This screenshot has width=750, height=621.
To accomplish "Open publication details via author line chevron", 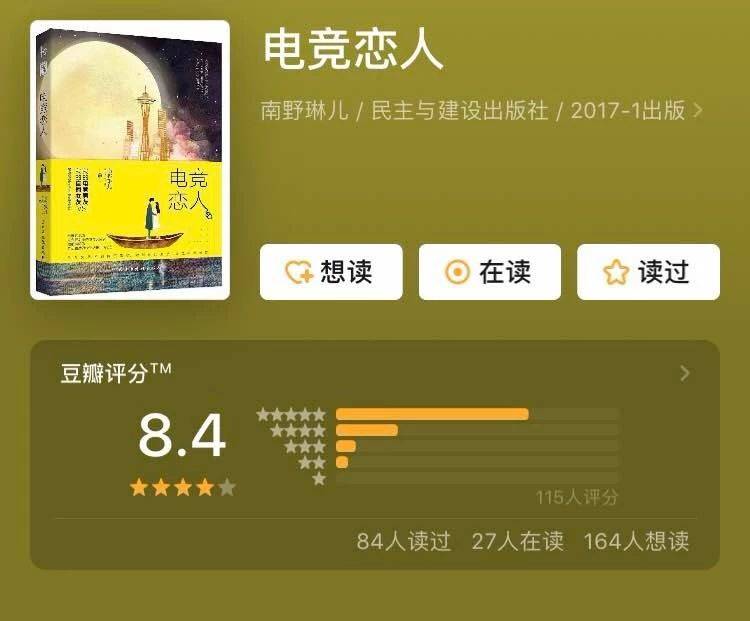I will pyautogui.click(x=698, y=110).
